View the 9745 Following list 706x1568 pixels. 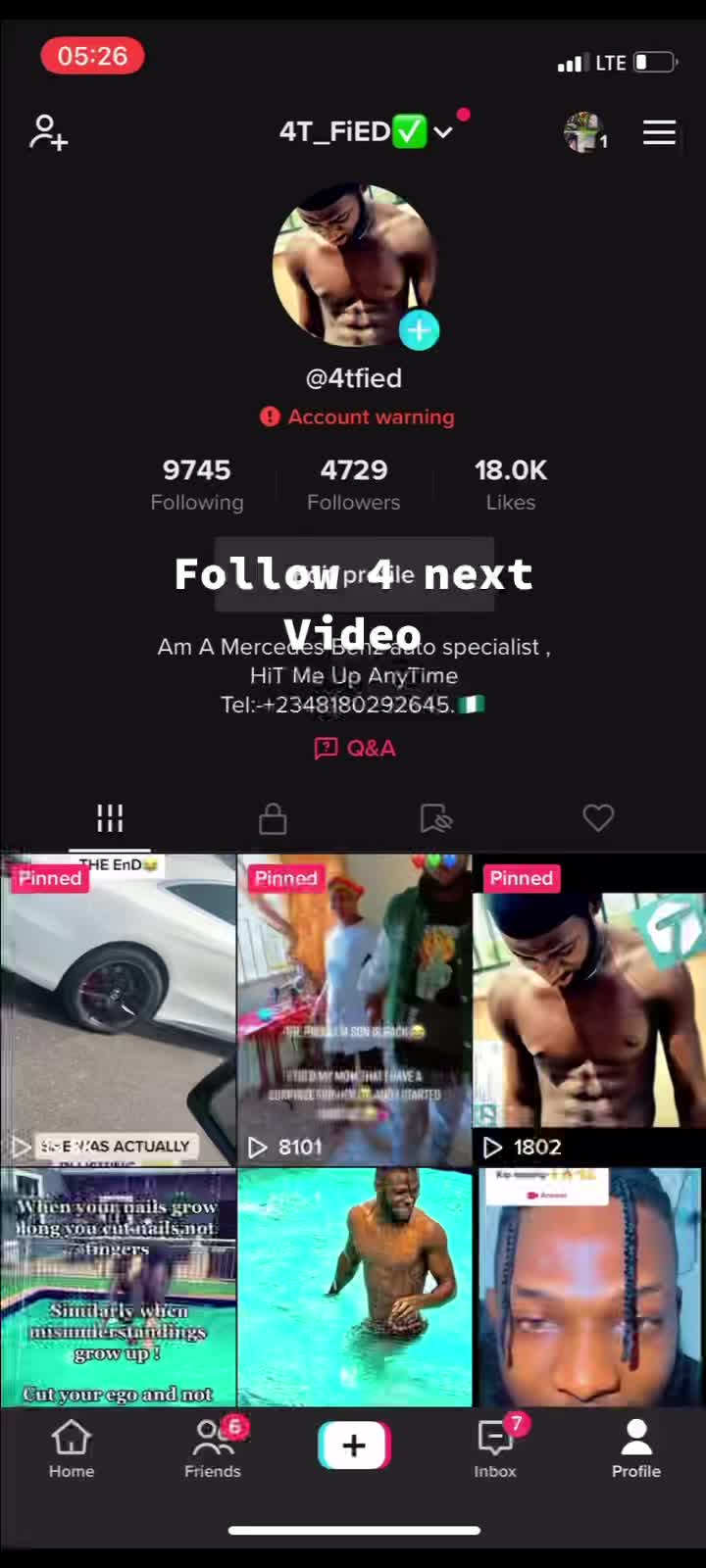tap(197, 484)
